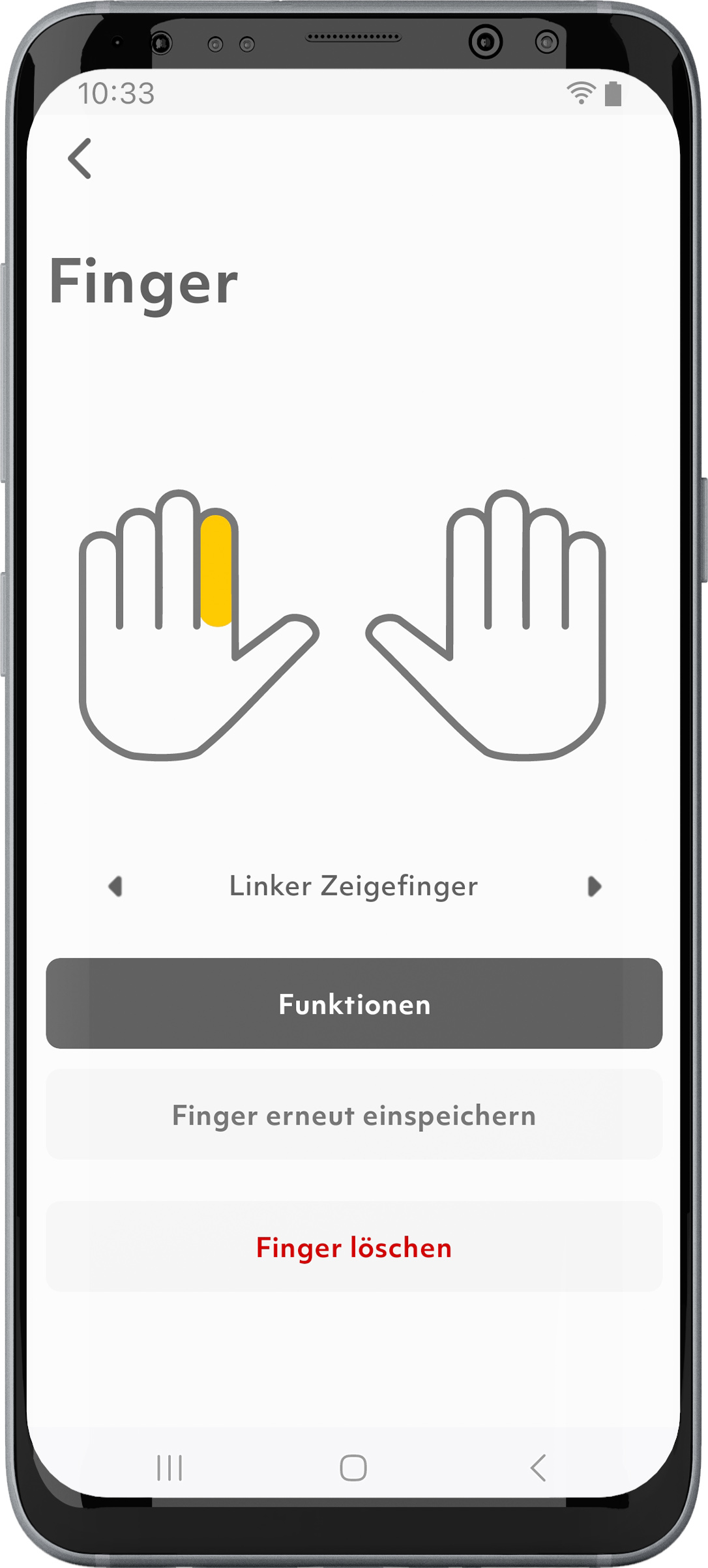Select the next finger with right arrow
The height and width of the screenshot is (1568, 708).
(593, 886)
